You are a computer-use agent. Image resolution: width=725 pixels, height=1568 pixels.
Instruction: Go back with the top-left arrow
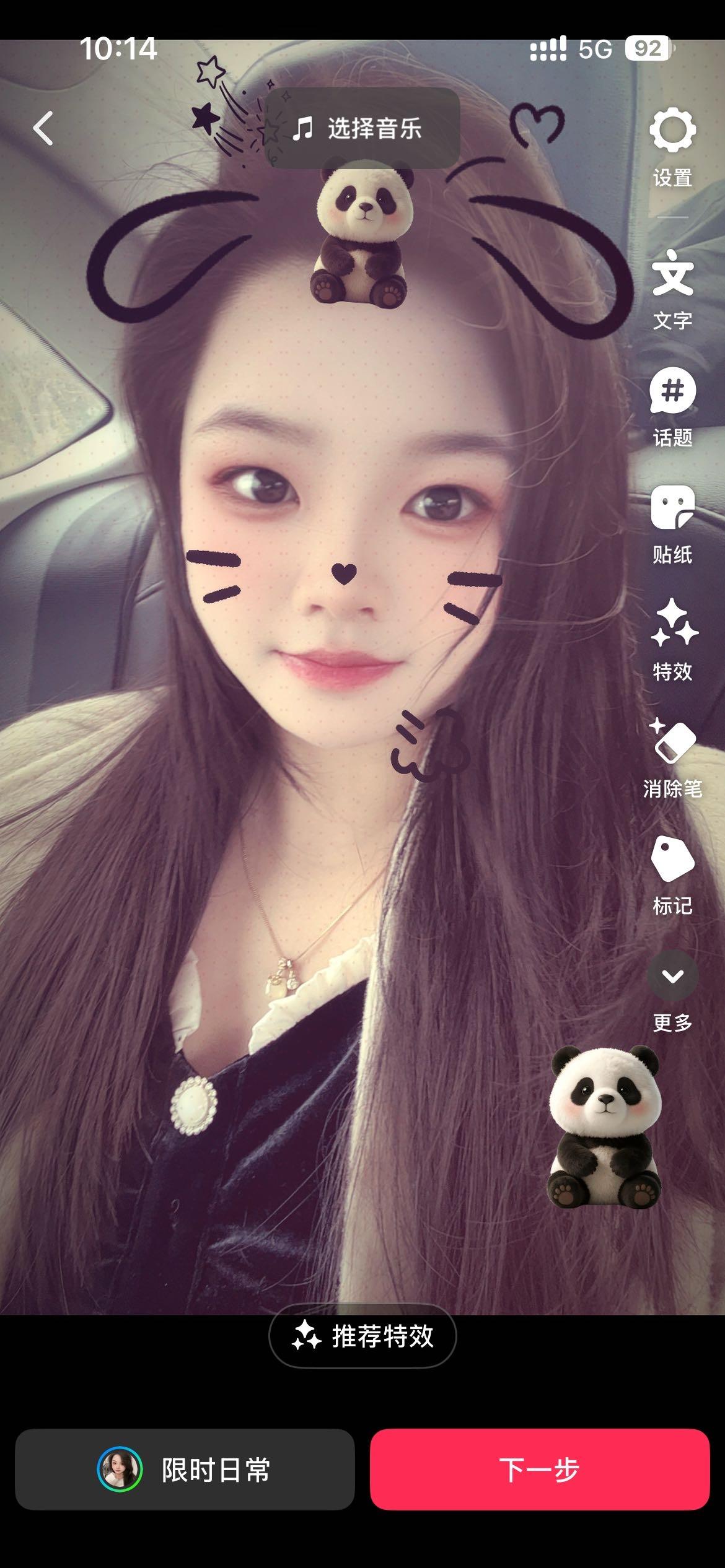[x=43, y=129]
